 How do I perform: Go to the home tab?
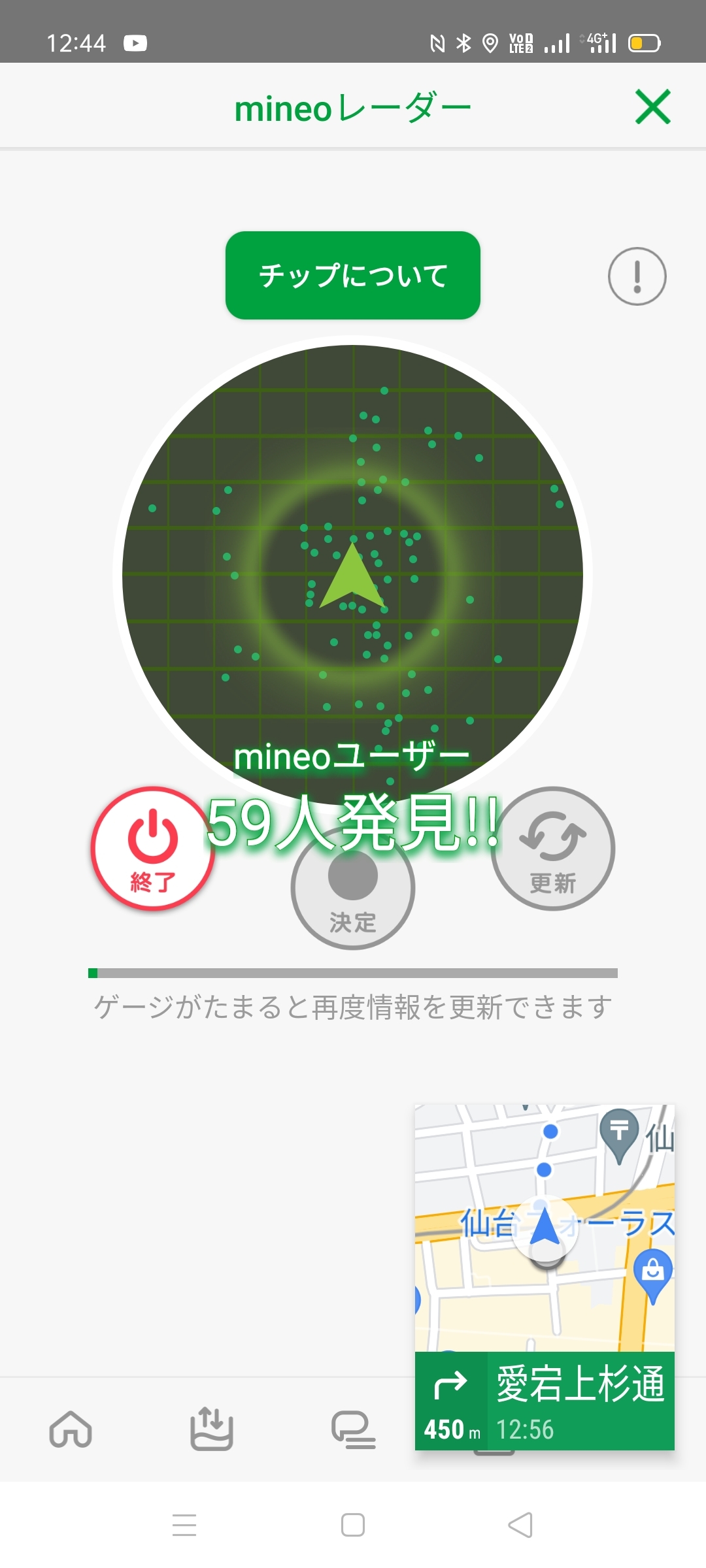[x=71, y=1429]
